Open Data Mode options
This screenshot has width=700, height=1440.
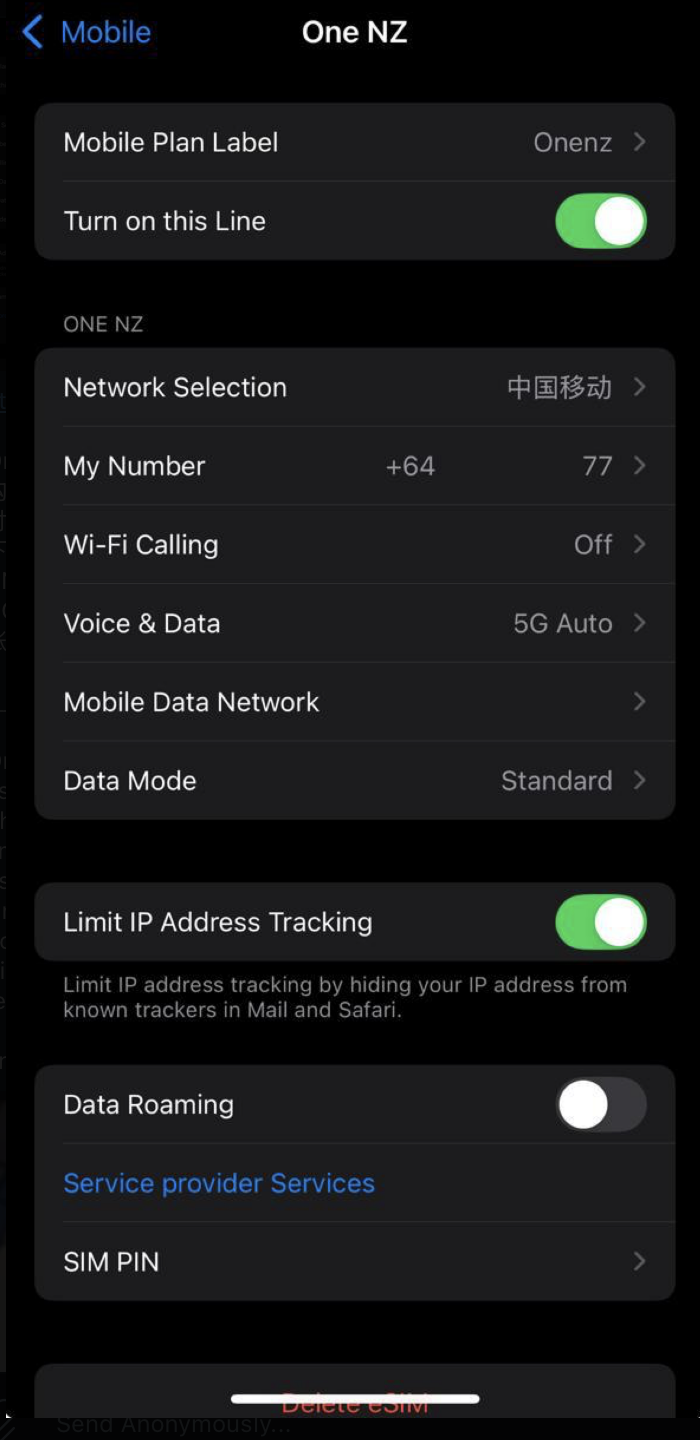(x=354, y=781)
